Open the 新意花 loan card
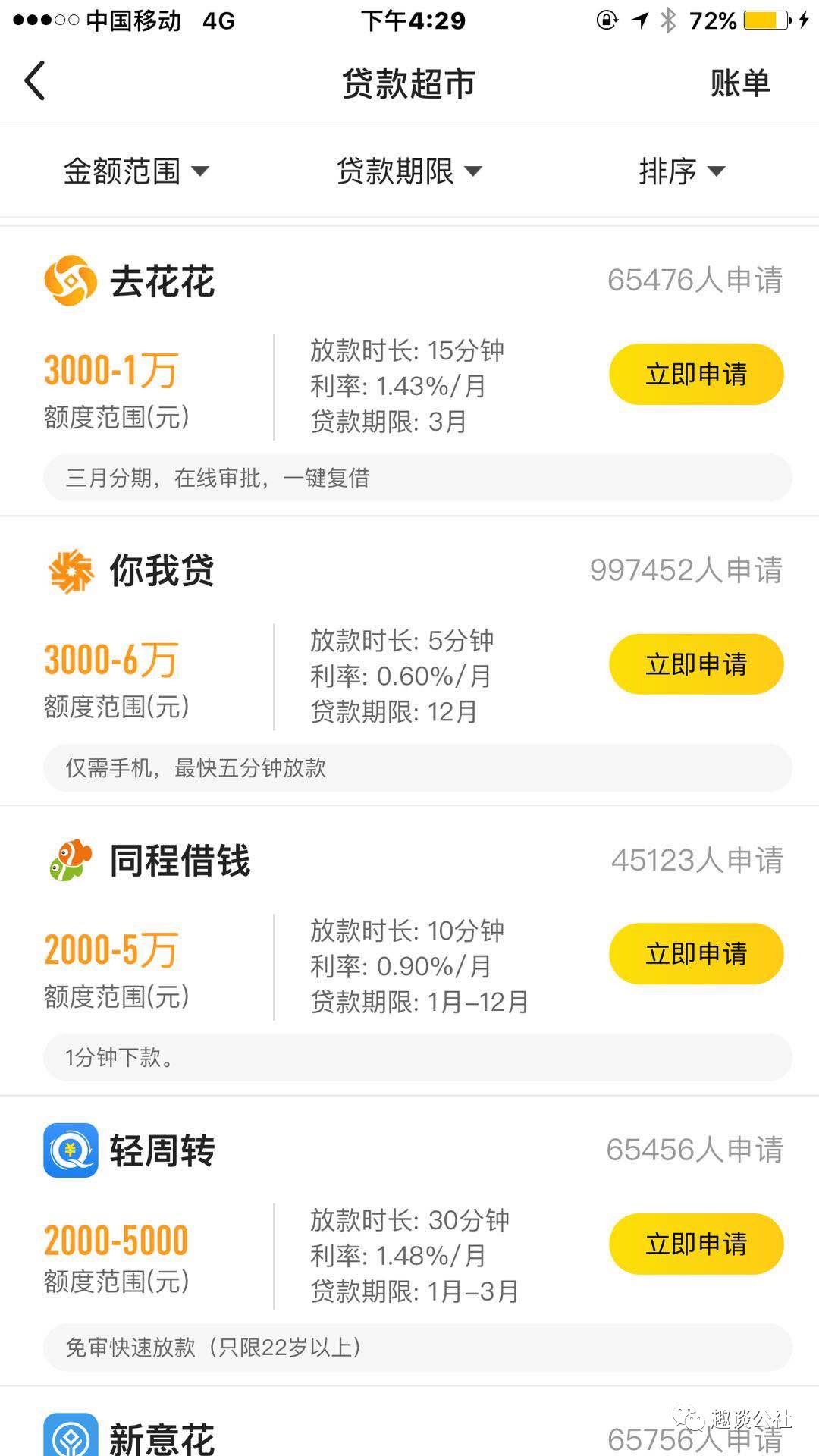819x1456 pixels. click(162, 1436)
